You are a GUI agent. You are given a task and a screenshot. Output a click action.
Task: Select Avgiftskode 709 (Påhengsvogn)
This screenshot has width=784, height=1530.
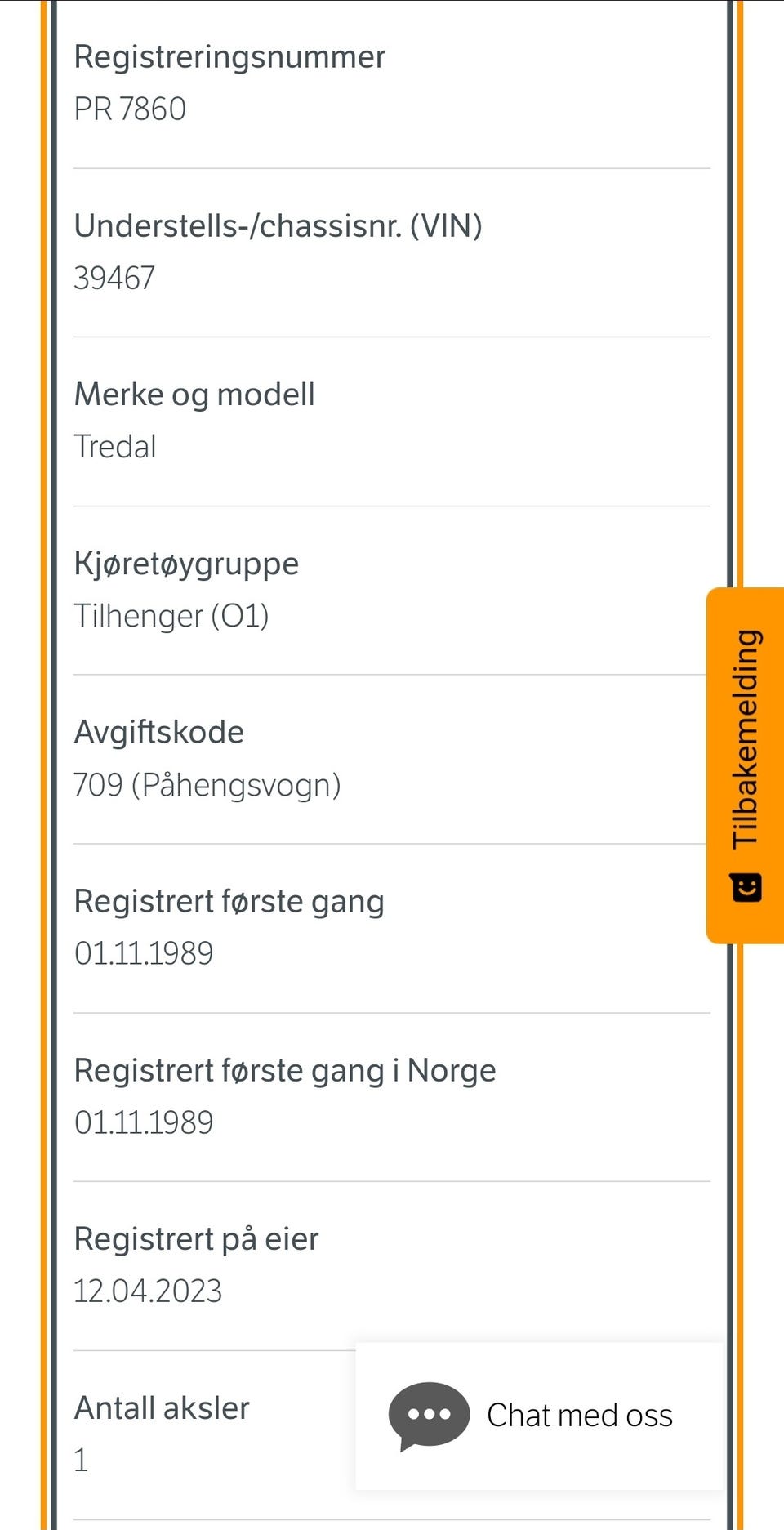click(x=208, y=785)
